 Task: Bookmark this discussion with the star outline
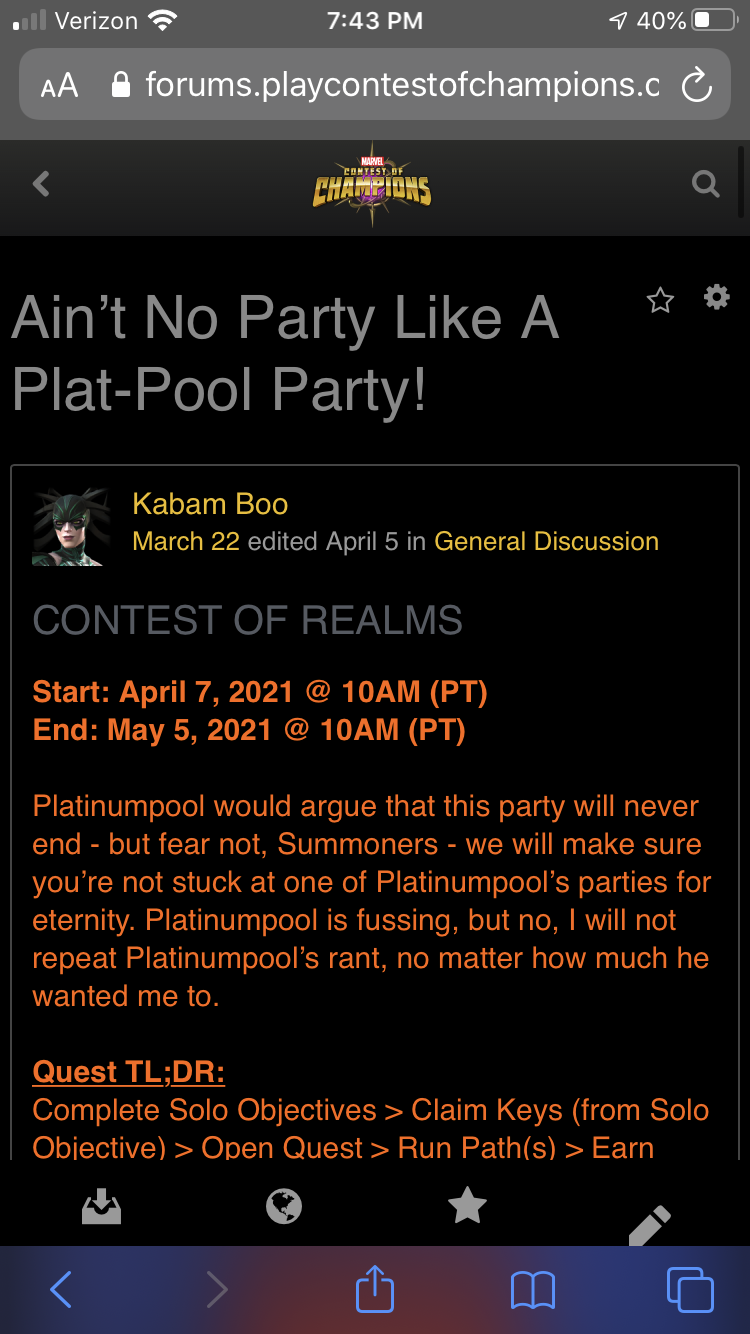[x=660, y=300]
